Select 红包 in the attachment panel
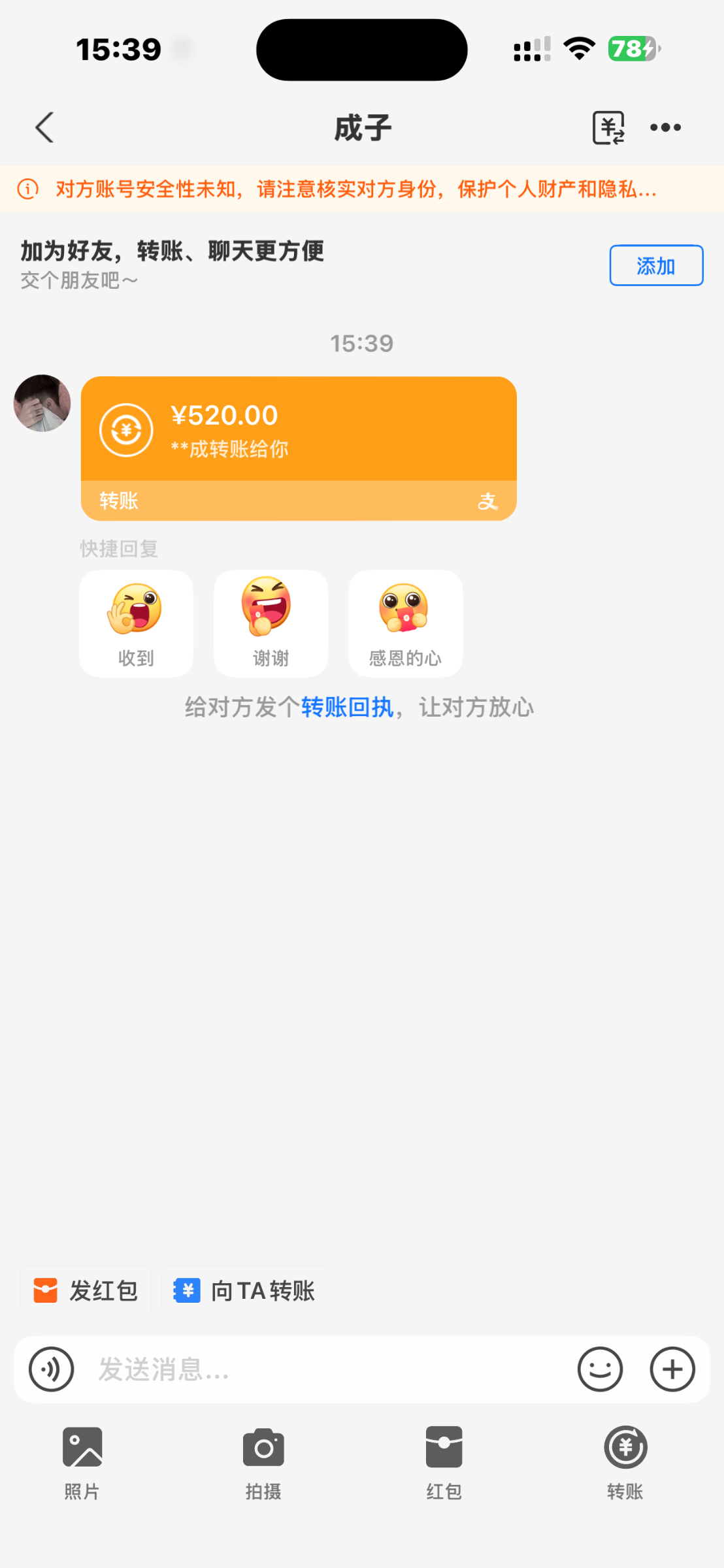The width and height of the screenshot is (724, 1568). (444, 1462)
